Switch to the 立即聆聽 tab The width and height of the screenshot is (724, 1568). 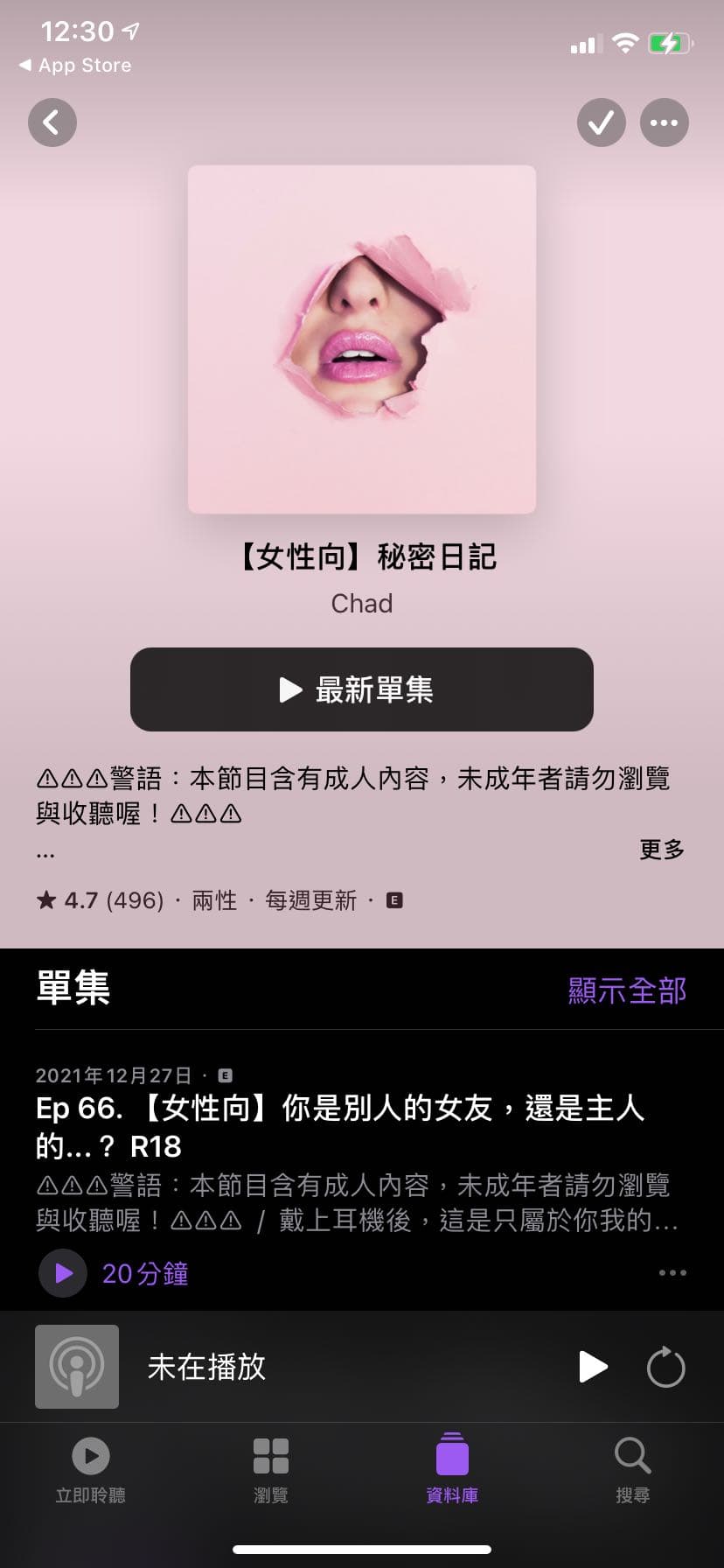(x=90, y=1470)
